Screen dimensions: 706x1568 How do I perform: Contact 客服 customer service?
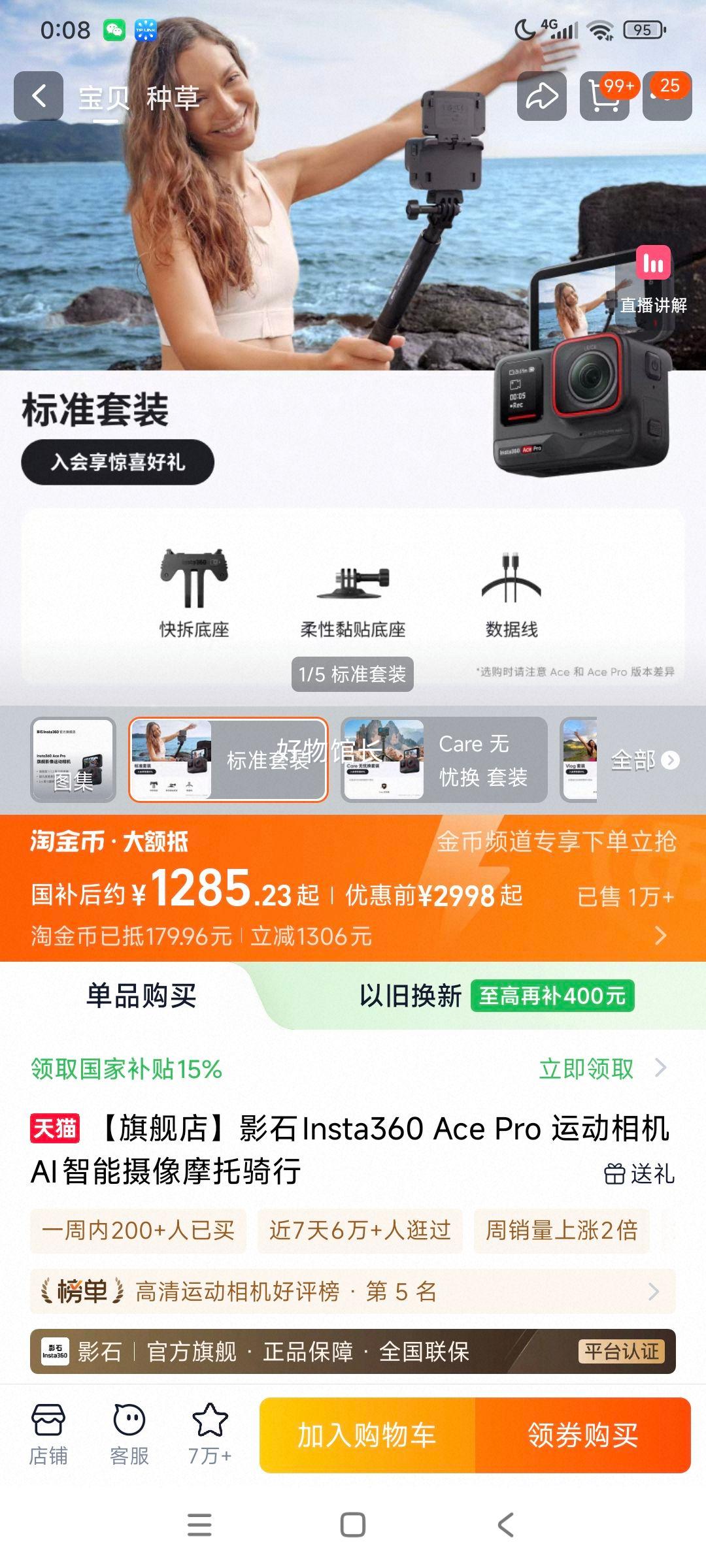pyautogui.click(x=128, y=1435)
